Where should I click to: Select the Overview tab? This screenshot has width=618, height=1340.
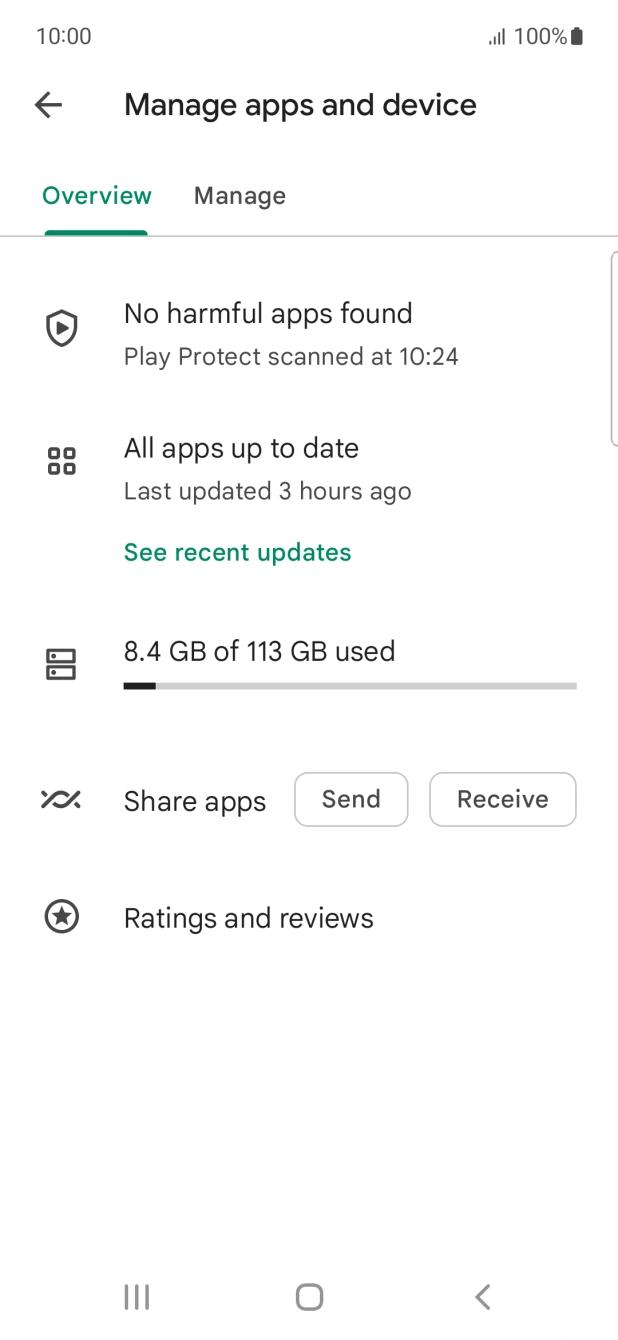(97, 196)
